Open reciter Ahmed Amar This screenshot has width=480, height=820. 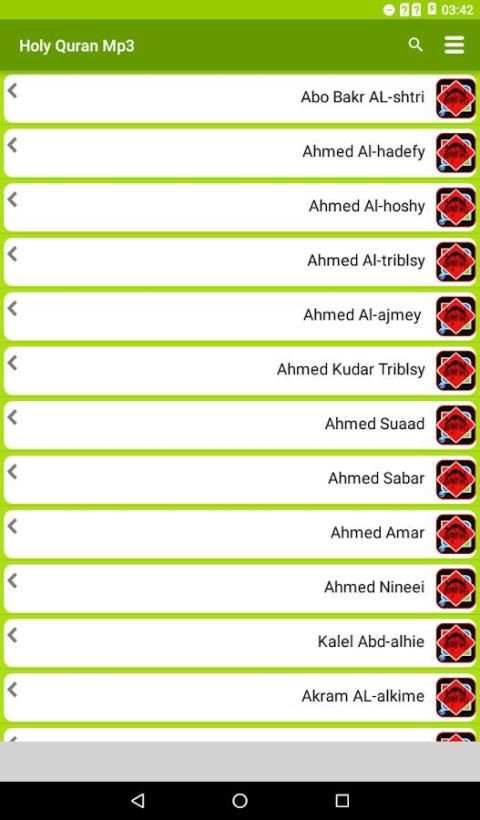pos(240,533)
